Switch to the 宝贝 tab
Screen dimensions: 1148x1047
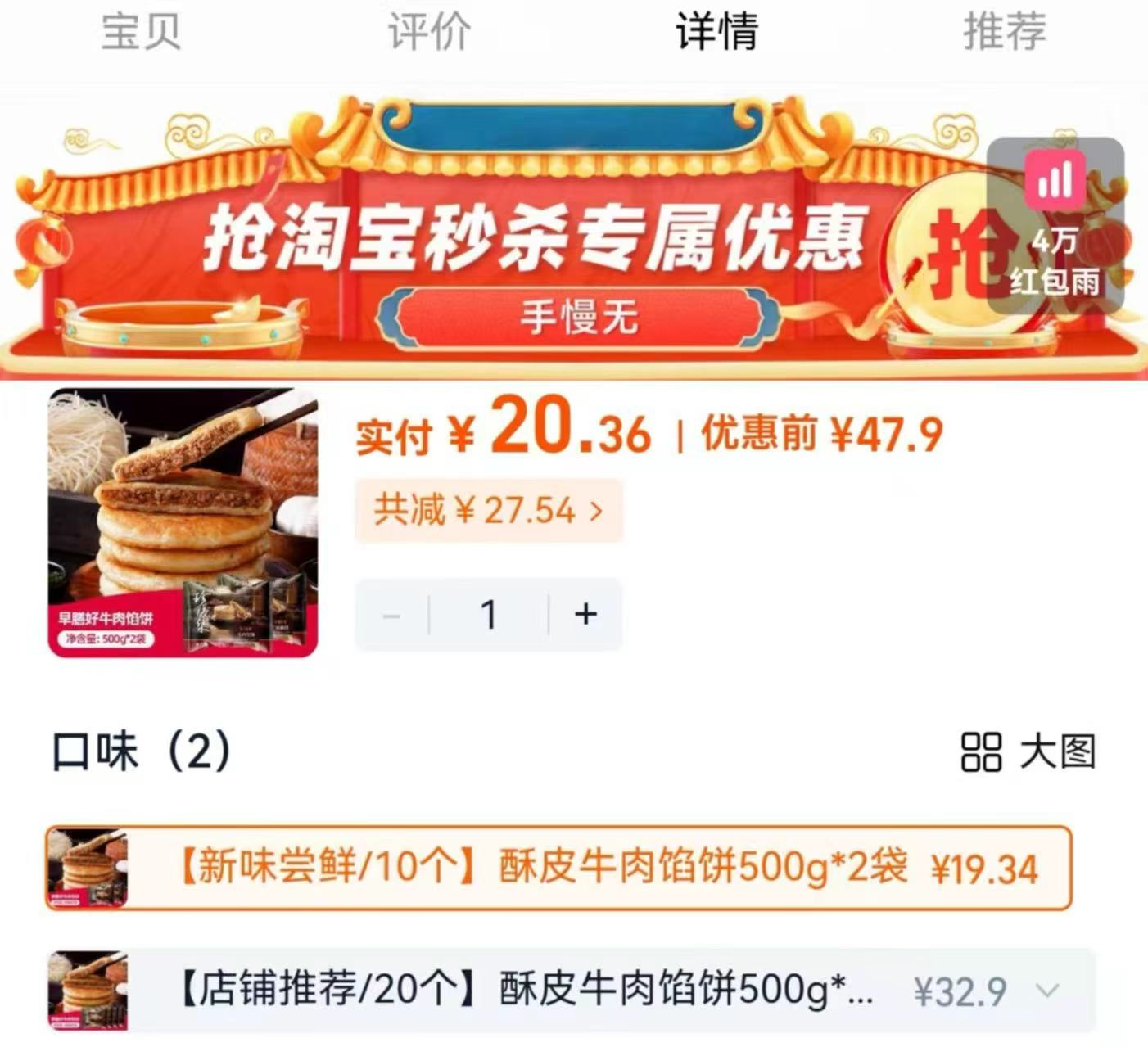141,33
